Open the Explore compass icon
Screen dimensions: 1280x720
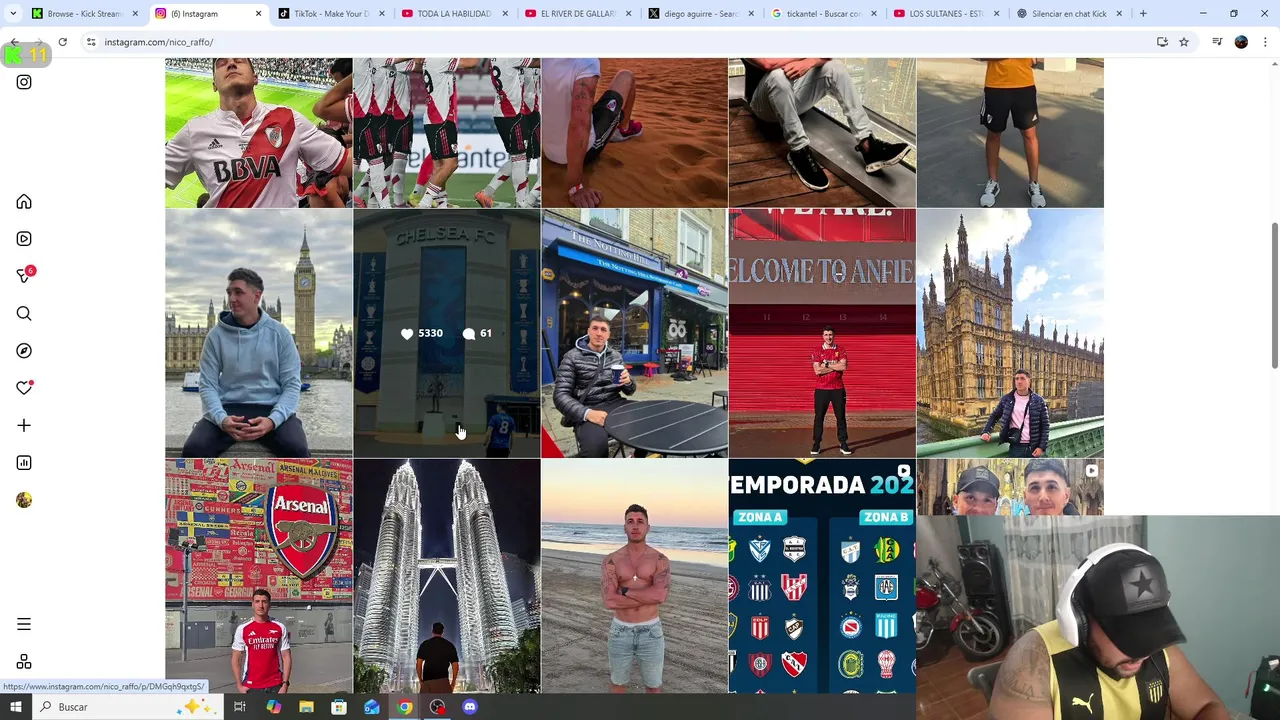[x=24, y=351]
